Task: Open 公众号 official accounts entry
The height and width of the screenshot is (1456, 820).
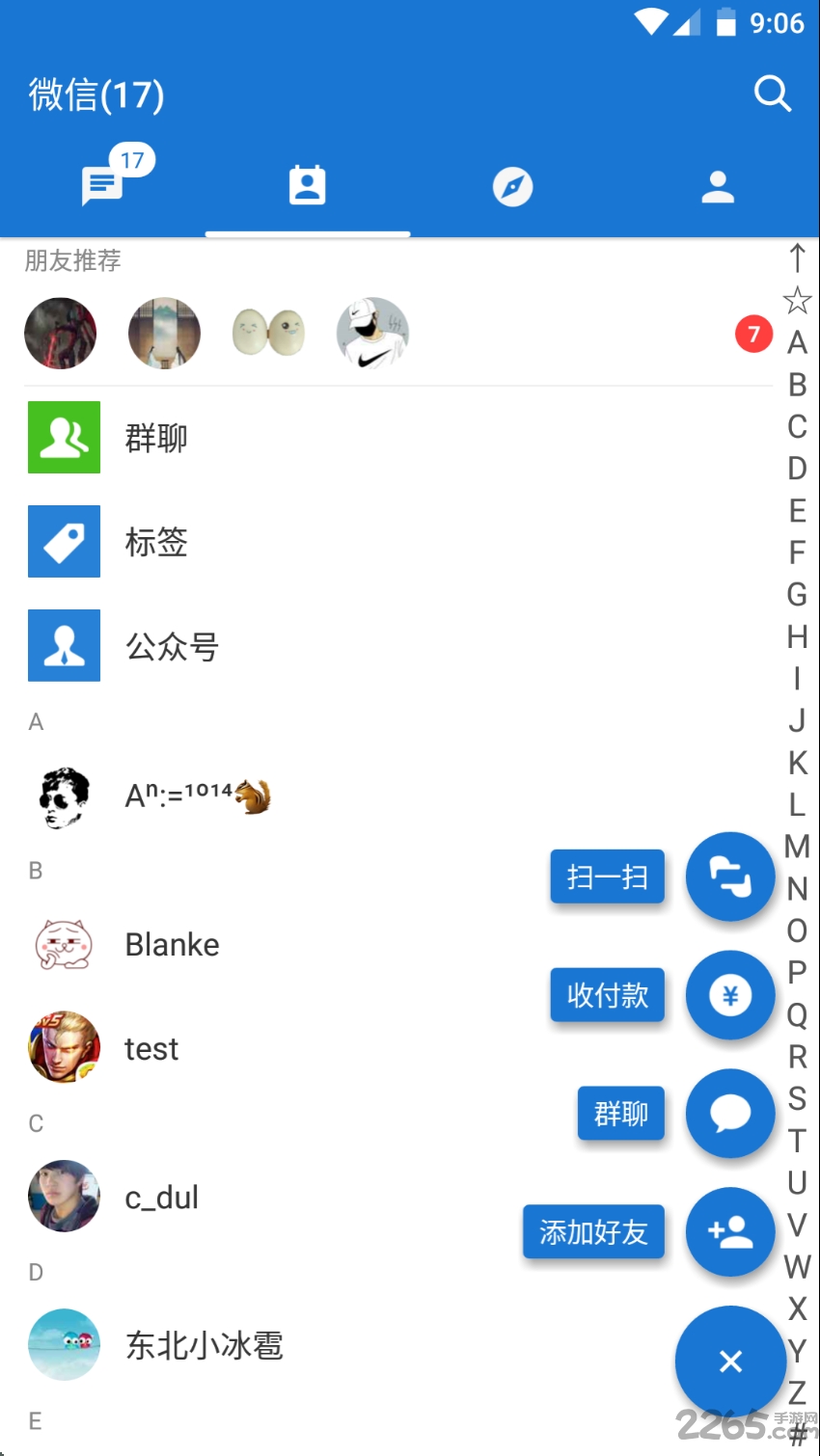Action: (x=172, y=646)
